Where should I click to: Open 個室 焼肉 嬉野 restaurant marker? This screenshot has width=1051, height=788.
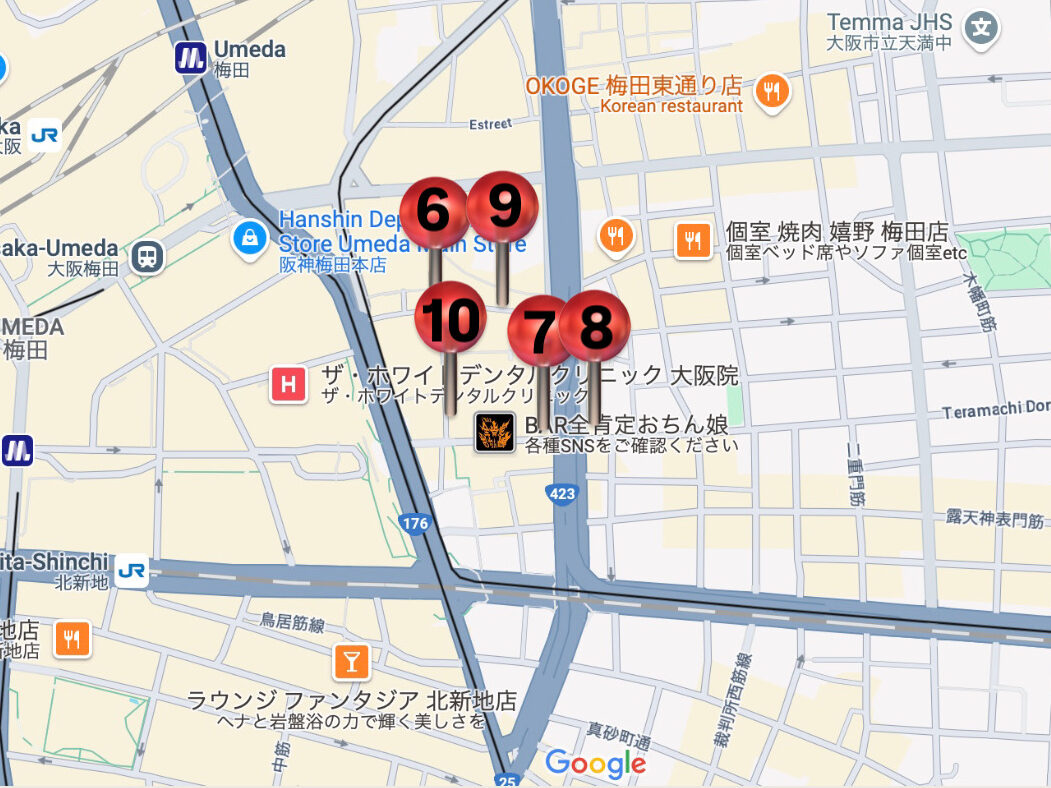pos(693,240)
